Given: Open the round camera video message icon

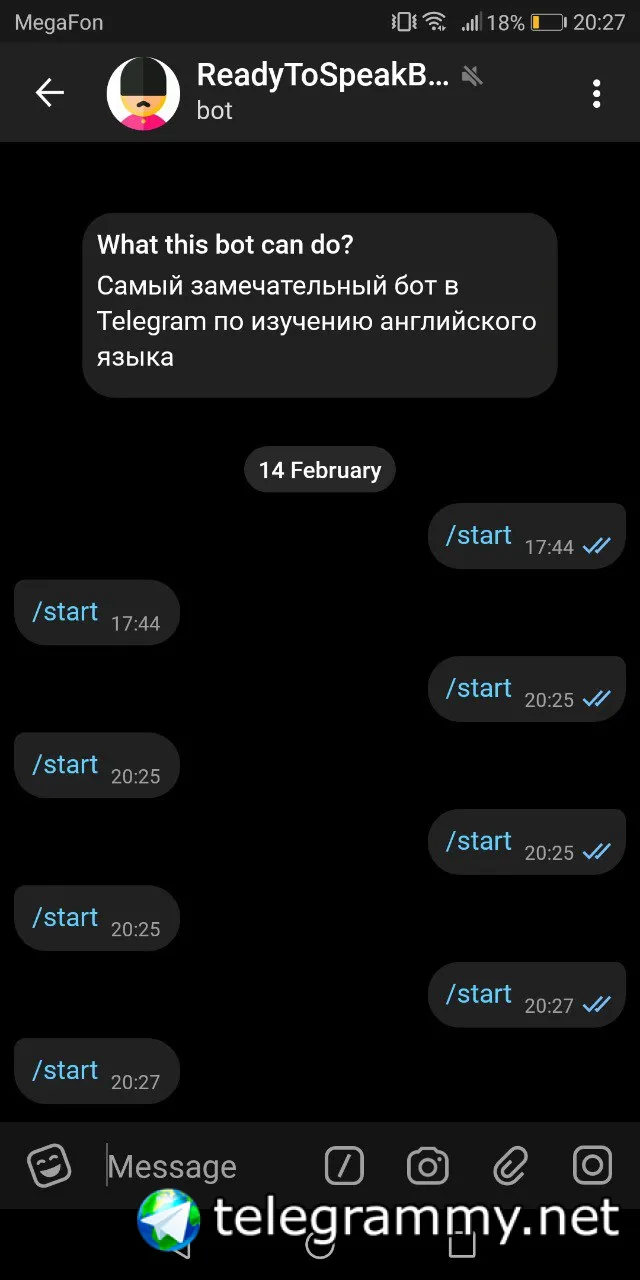Looking at the screenshot, I should pos(592,1165).
